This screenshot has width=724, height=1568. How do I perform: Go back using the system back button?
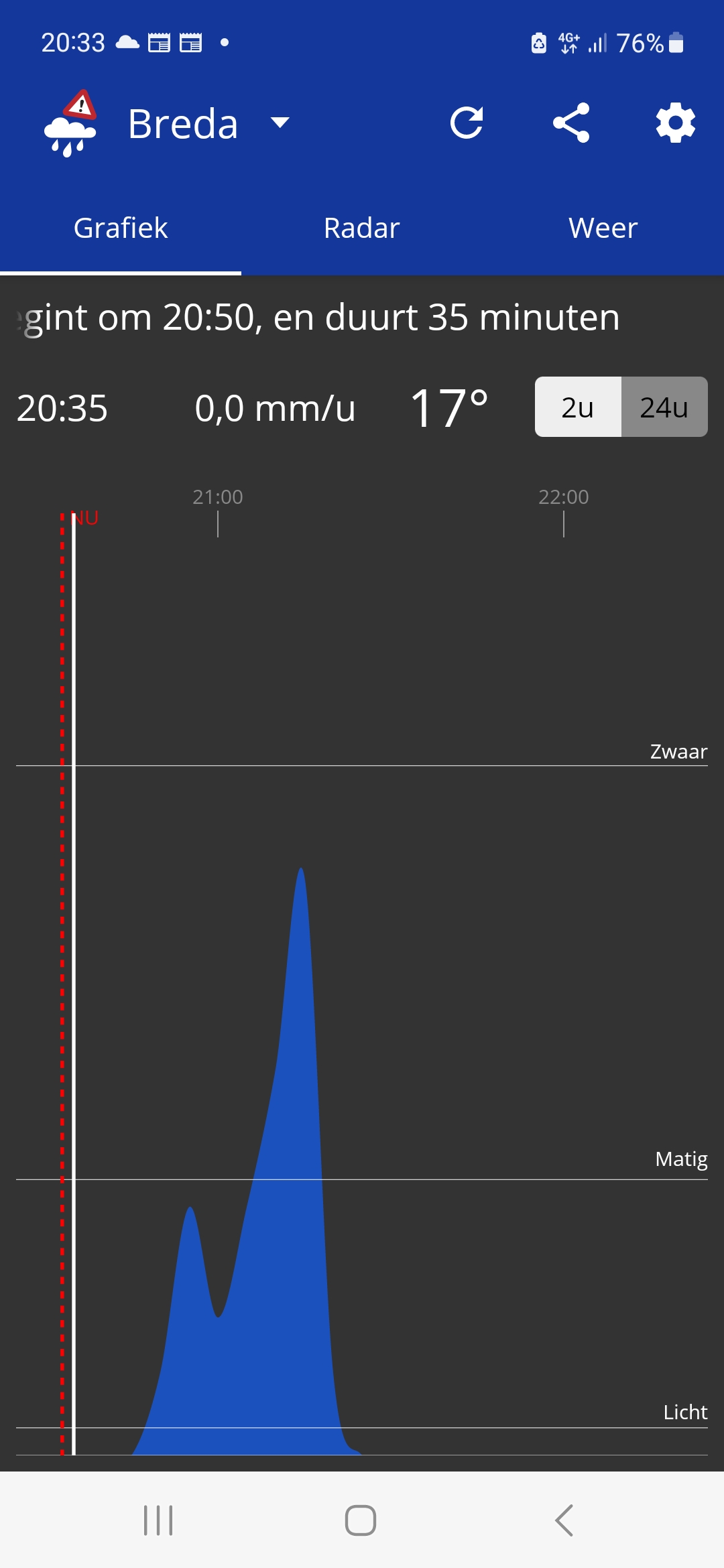click(x=564, y=1520)
